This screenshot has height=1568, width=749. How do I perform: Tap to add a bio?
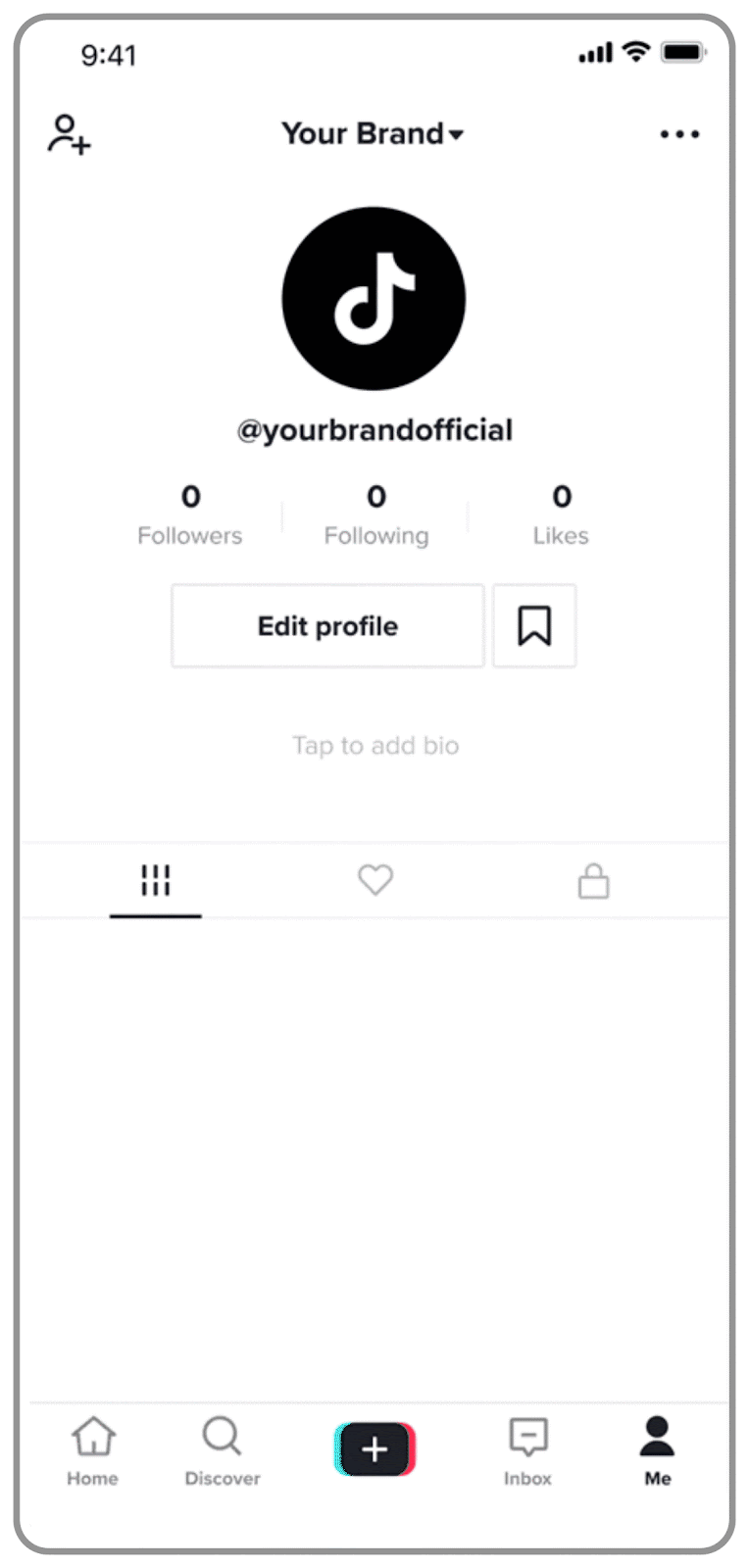pos(374,745)
